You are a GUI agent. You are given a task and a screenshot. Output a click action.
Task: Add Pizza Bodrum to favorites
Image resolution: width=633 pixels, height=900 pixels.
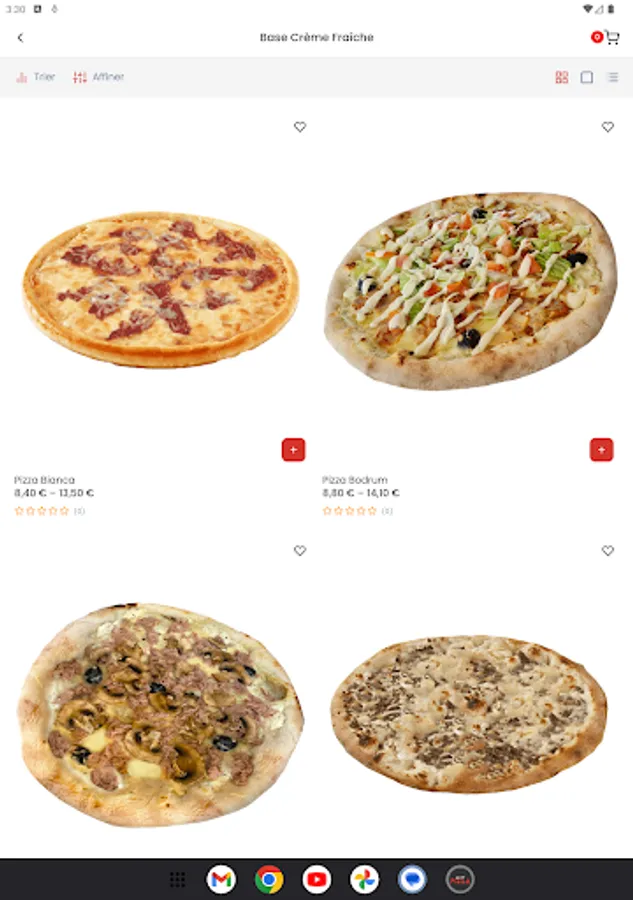(x=608, y=127)
